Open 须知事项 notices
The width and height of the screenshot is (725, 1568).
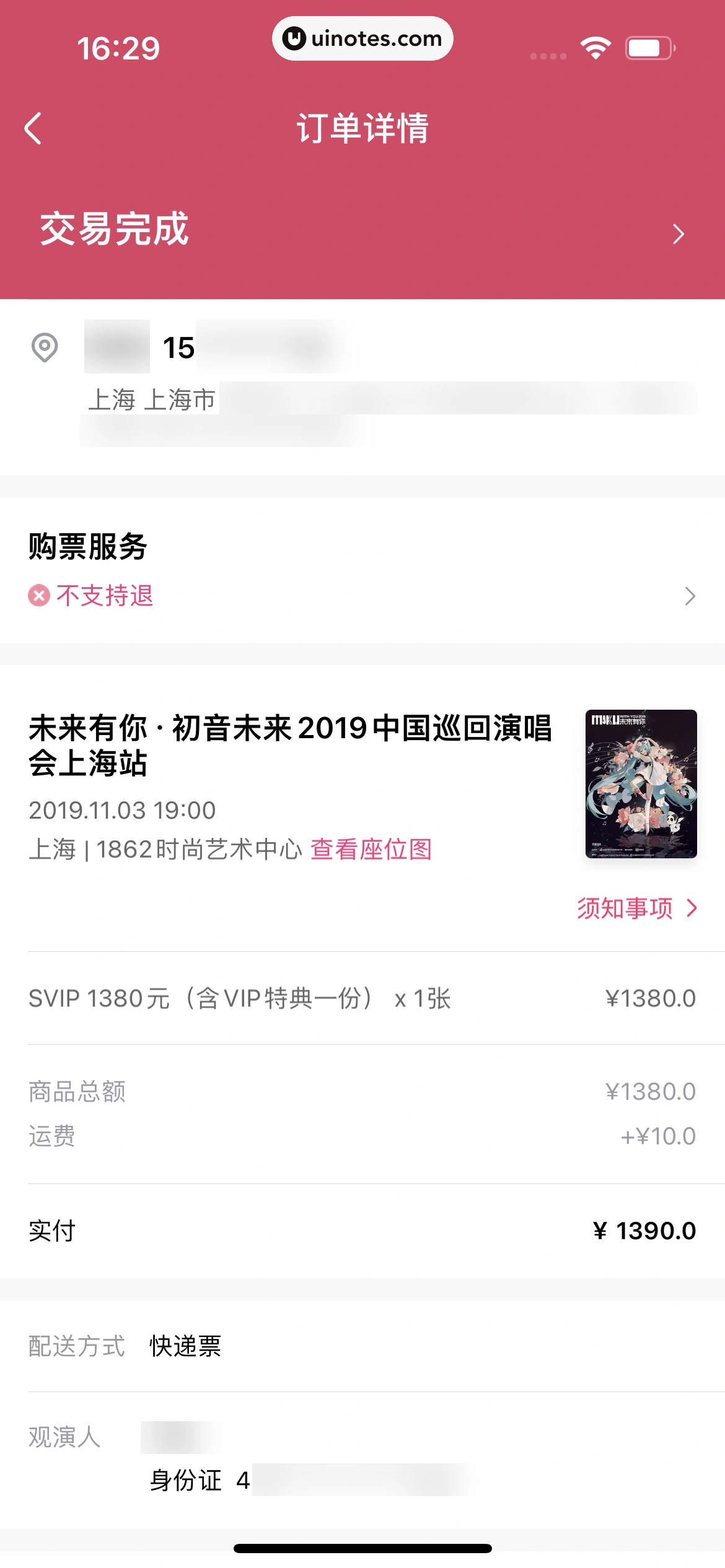tap(637, 908)
